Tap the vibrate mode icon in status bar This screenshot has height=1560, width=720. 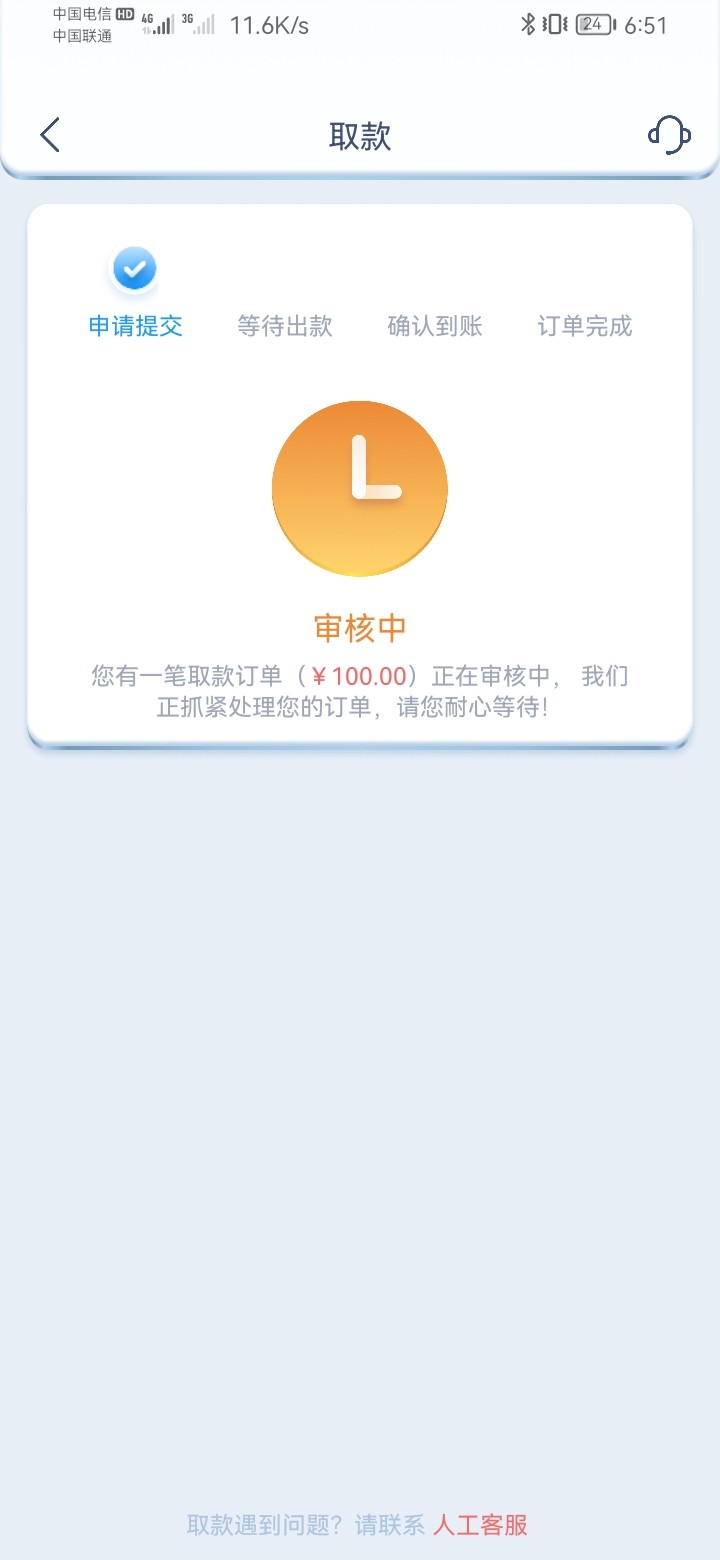point(553,24)
